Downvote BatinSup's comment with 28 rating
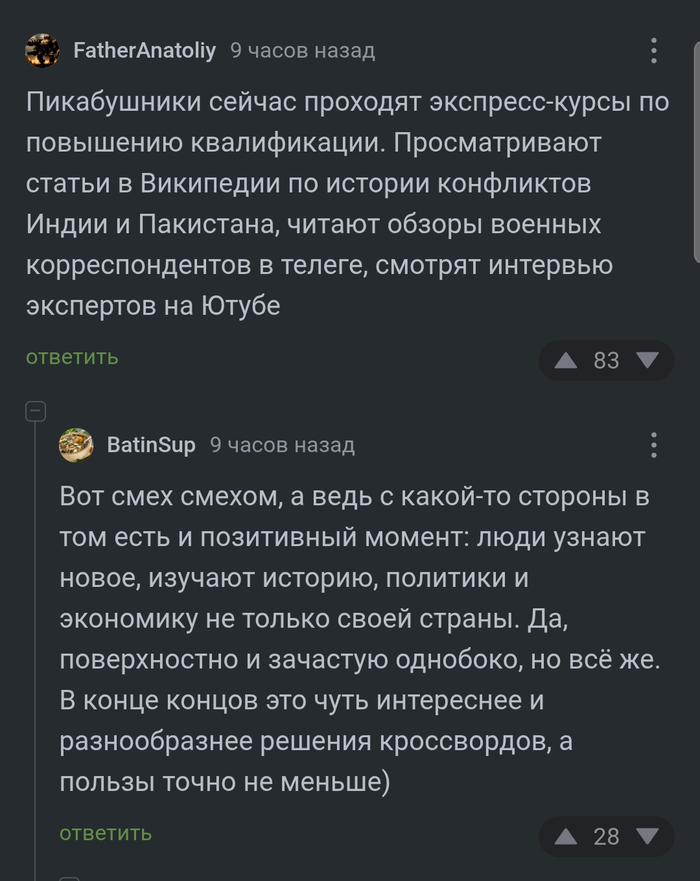Screen dimensions: 700x881 coord(647,835)
